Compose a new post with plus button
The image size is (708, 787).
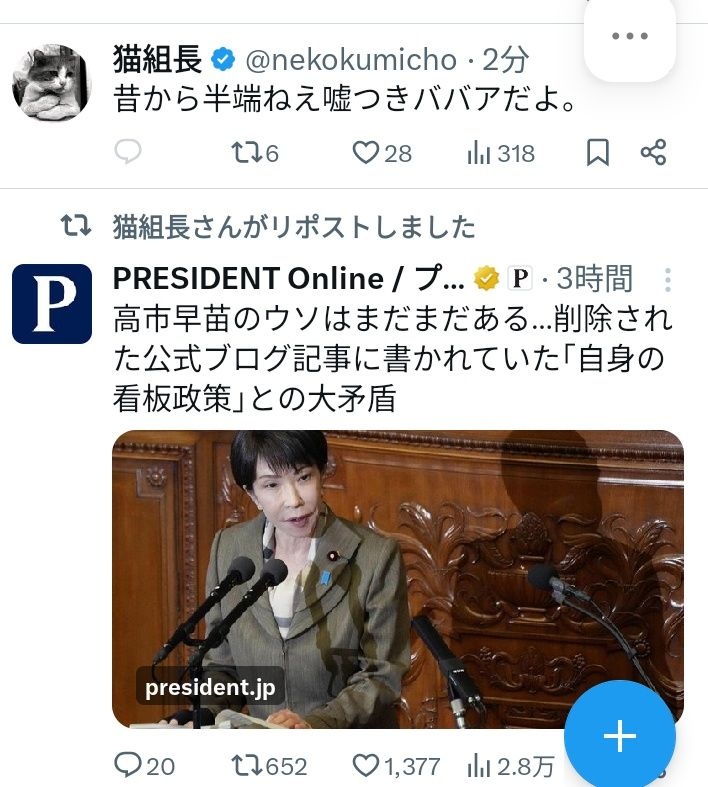(x=619, y=737)
